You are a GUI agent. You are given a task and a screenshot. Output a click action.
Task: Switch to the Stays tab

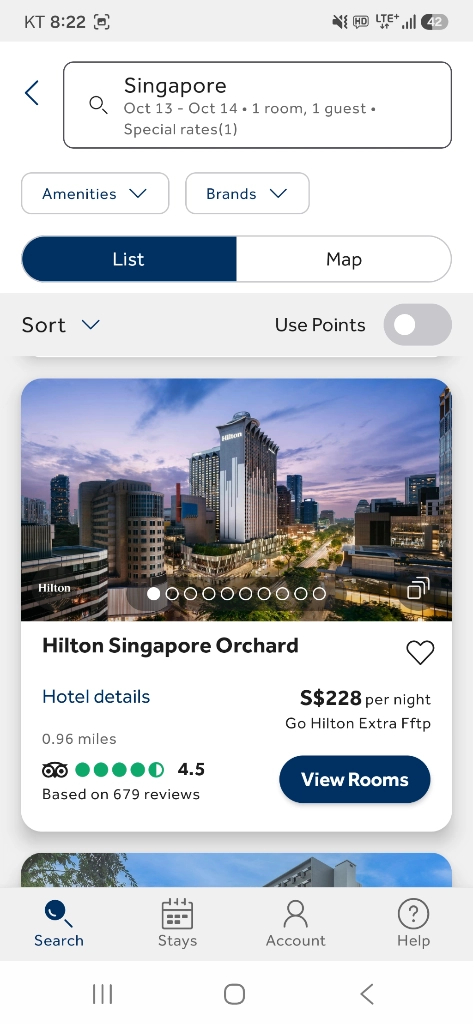(x=177, y=923)
